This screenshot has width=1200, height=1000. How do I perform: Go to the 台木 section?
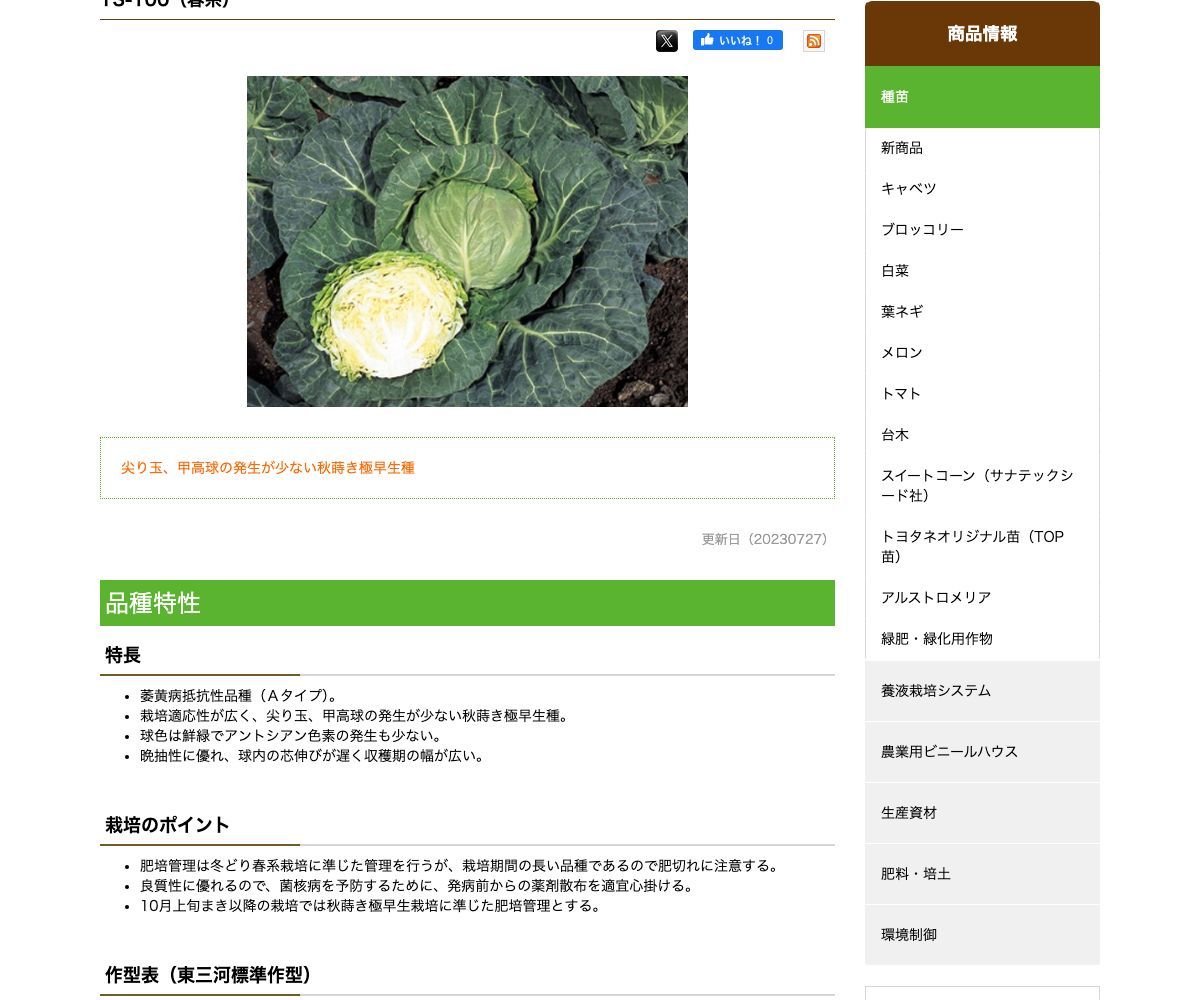[x=895, y=435]
